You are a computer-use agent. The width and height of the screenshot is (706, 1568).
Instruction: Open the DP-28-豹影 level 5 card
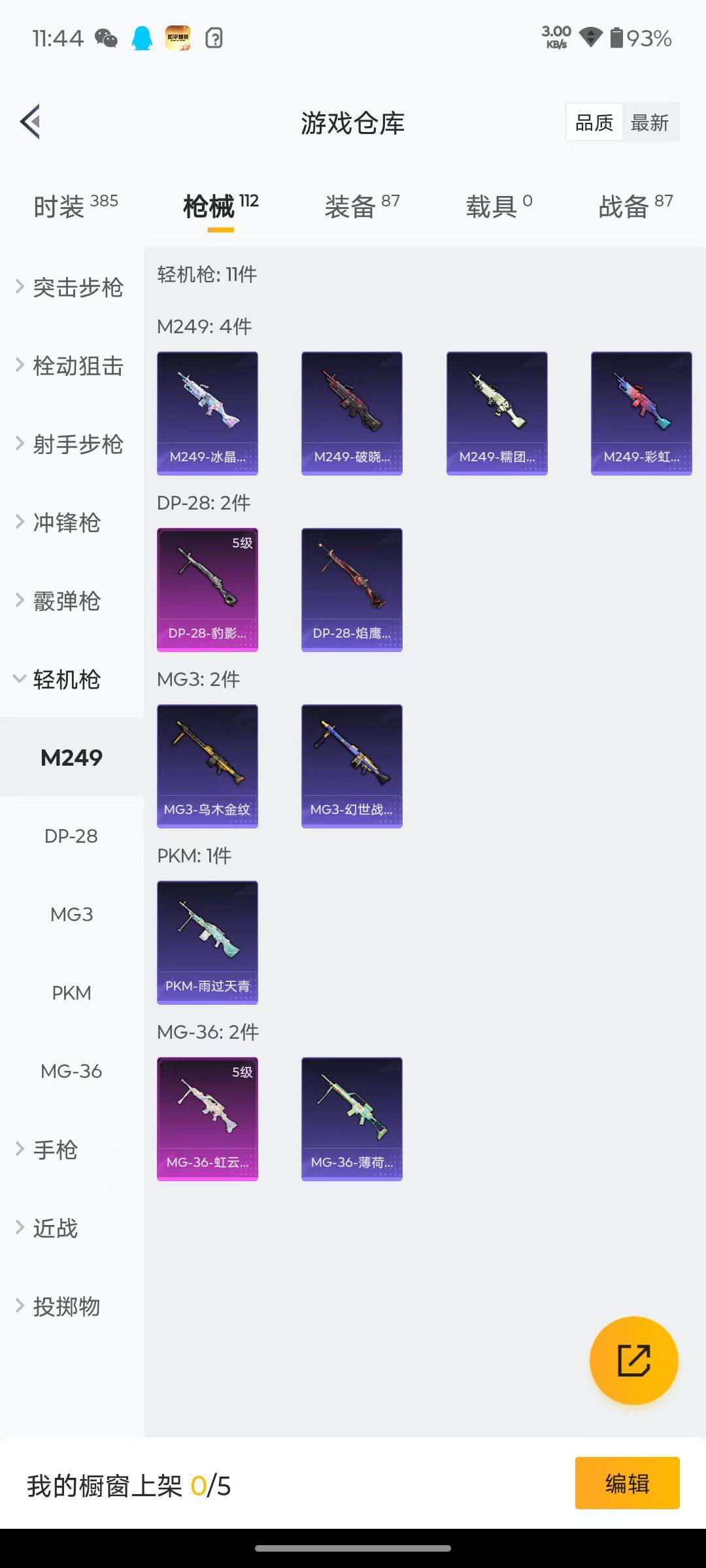(x=207, y=589)
